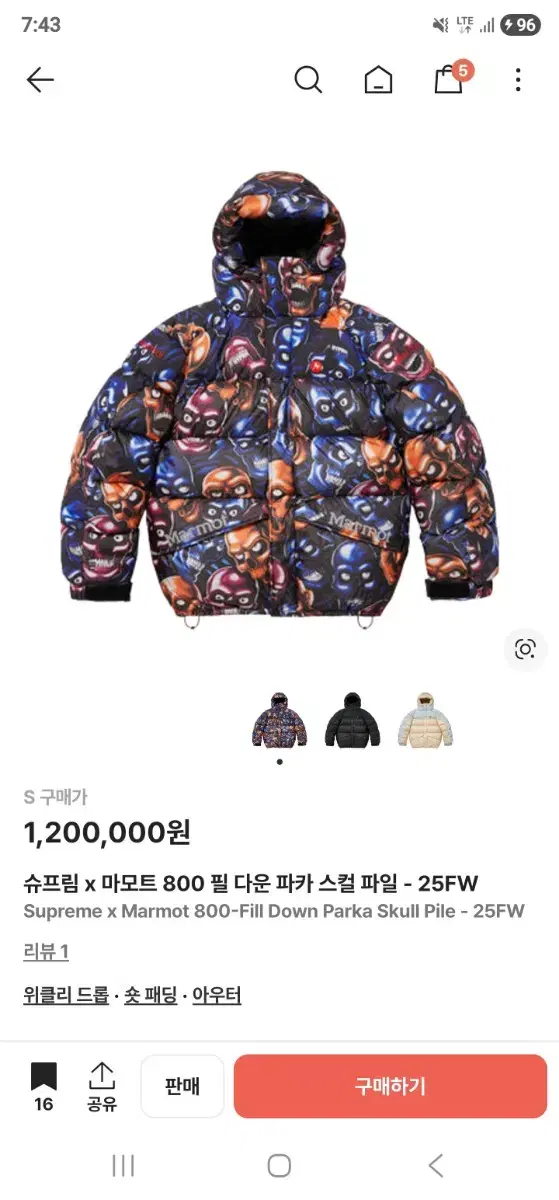Open the 위클리 드롭 tag link
Image resolution: width=559 pixels, height=1200 pixels.
[66, 995]
